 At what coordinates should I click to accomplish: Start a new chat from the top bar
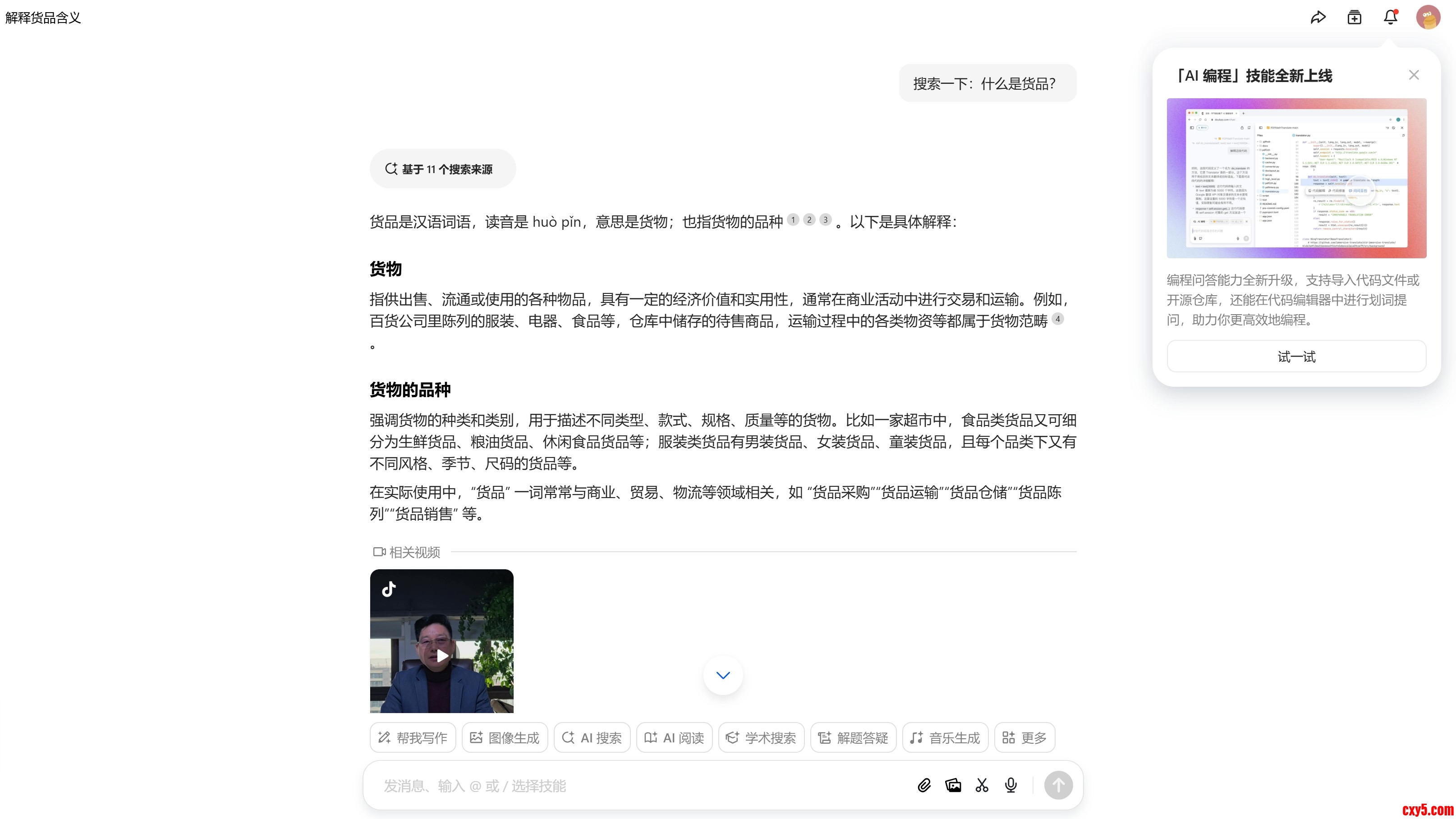click(x=1354, y=18)
